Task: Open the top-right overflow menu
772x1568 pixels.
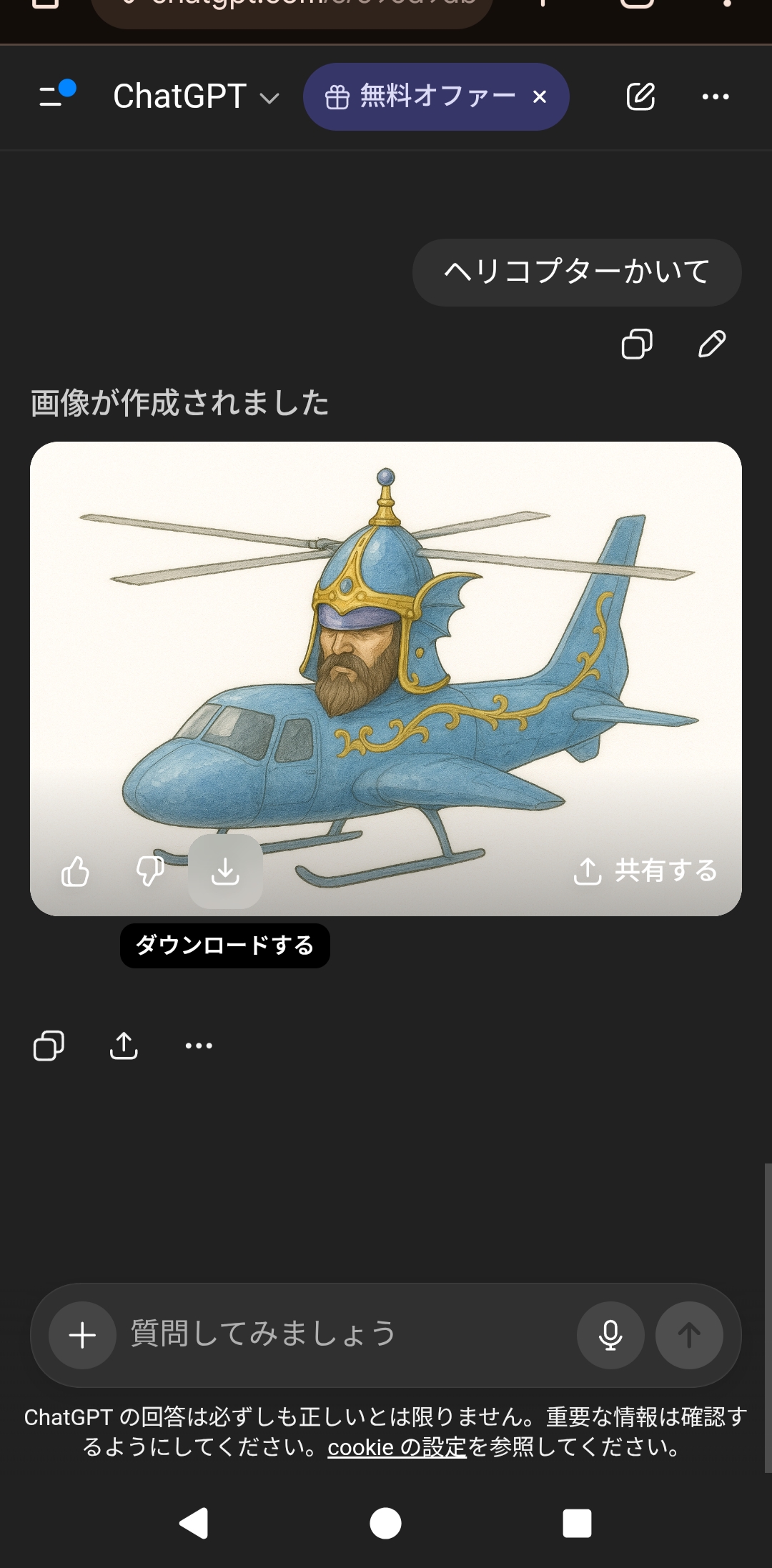Action: (x=716, y=96)
